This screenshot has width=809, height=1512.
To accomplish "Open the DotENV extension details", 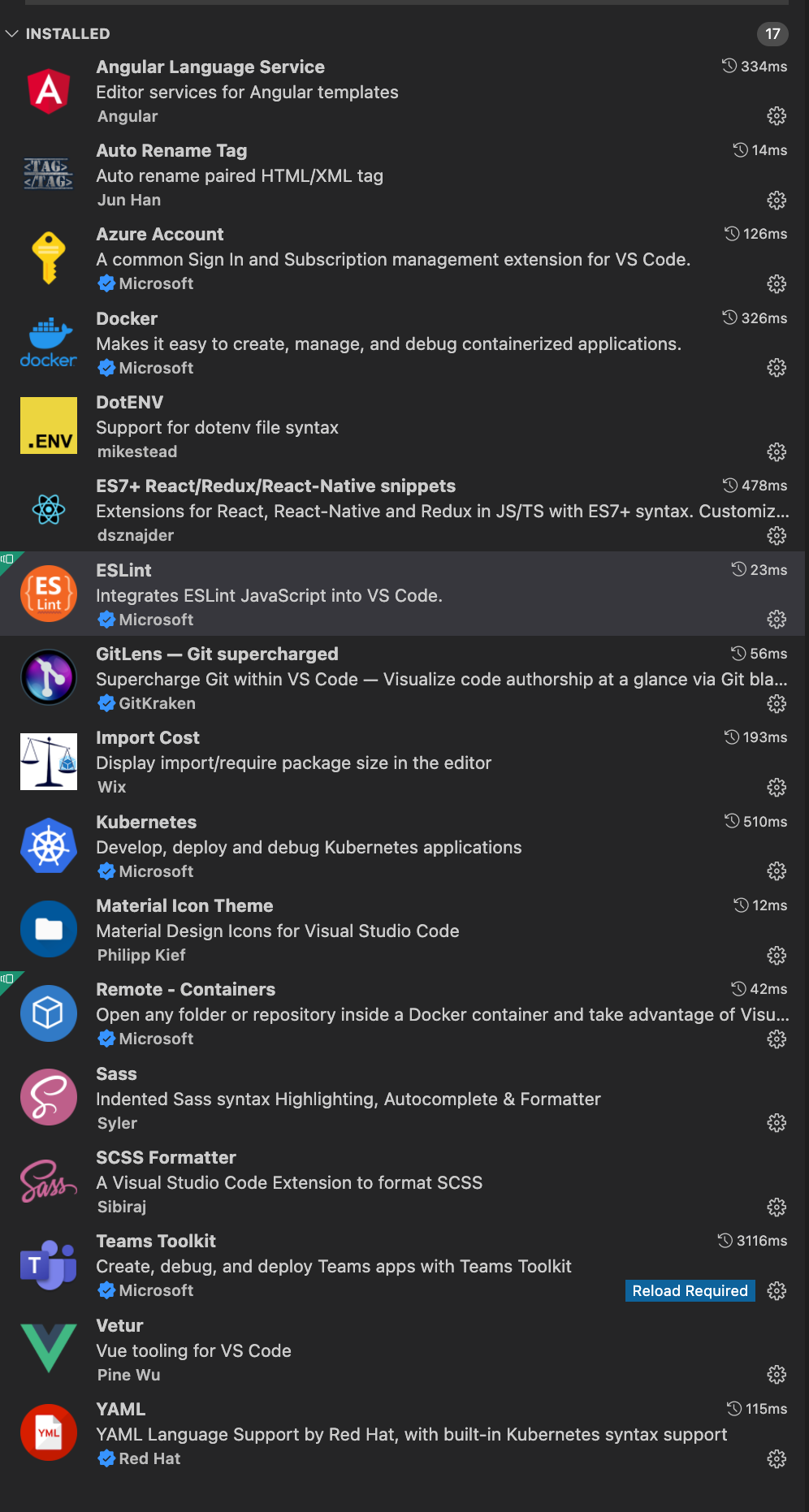I will tap(130, 403).
